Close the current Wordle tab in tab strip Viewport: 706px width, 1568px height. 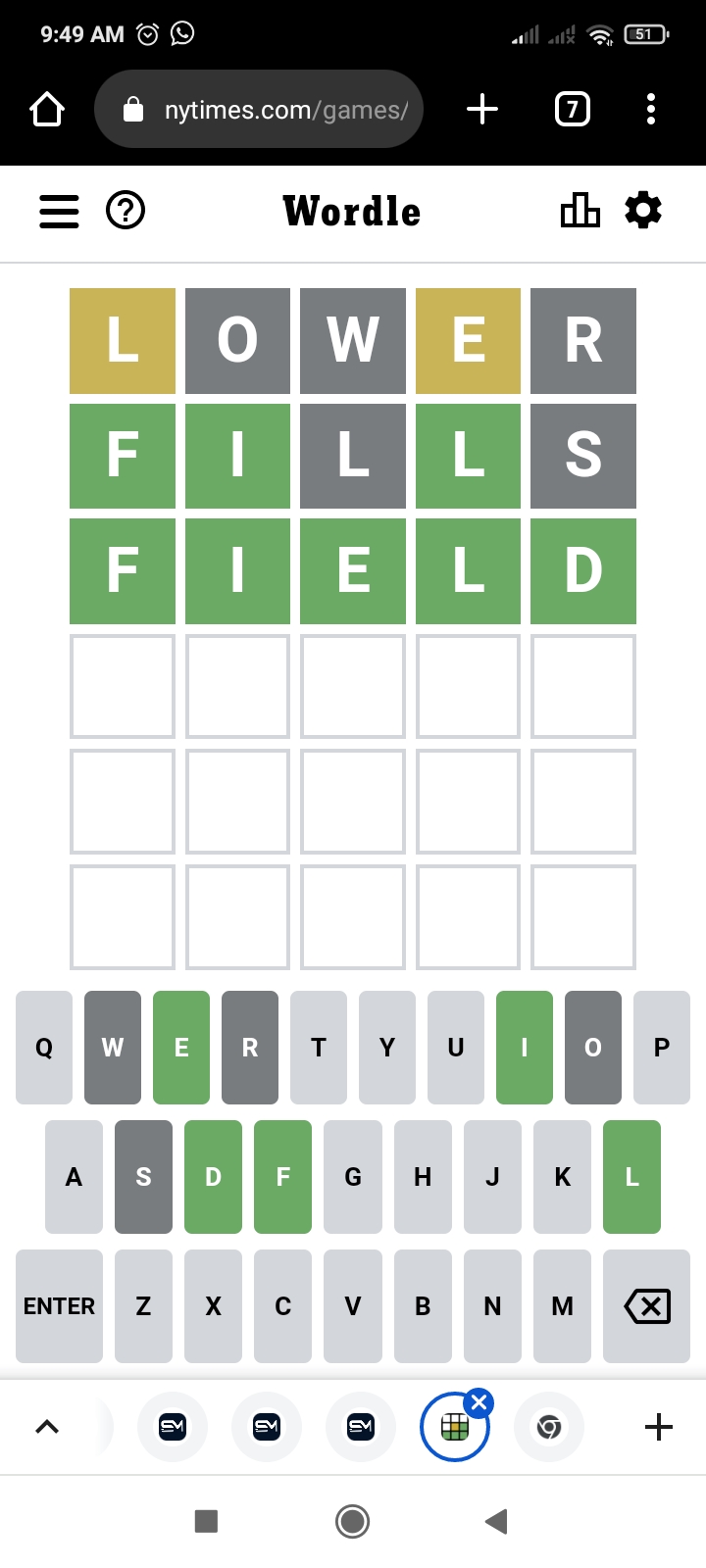tap(479, 1403)
